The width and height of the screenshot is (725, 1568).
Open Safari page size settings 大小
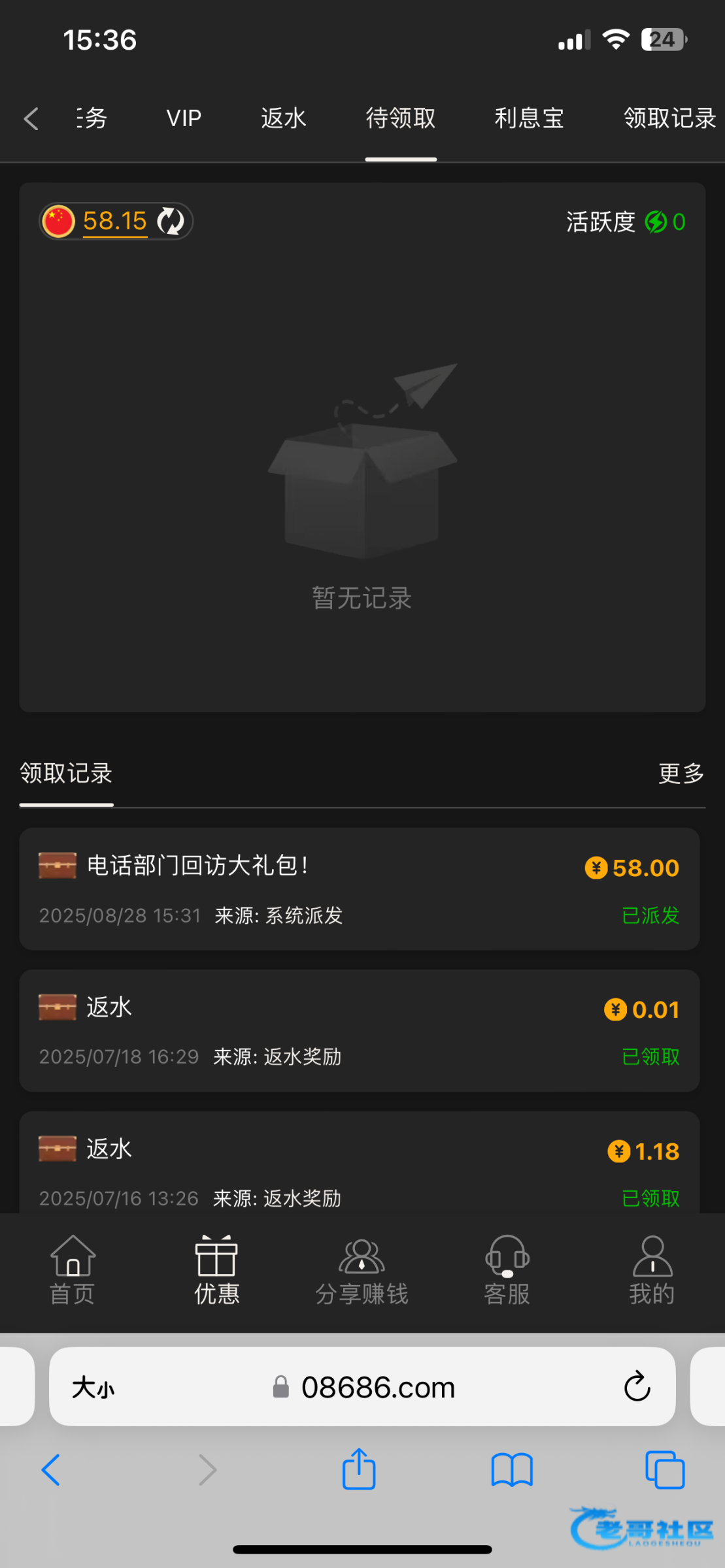click(x=93, y=1387)
